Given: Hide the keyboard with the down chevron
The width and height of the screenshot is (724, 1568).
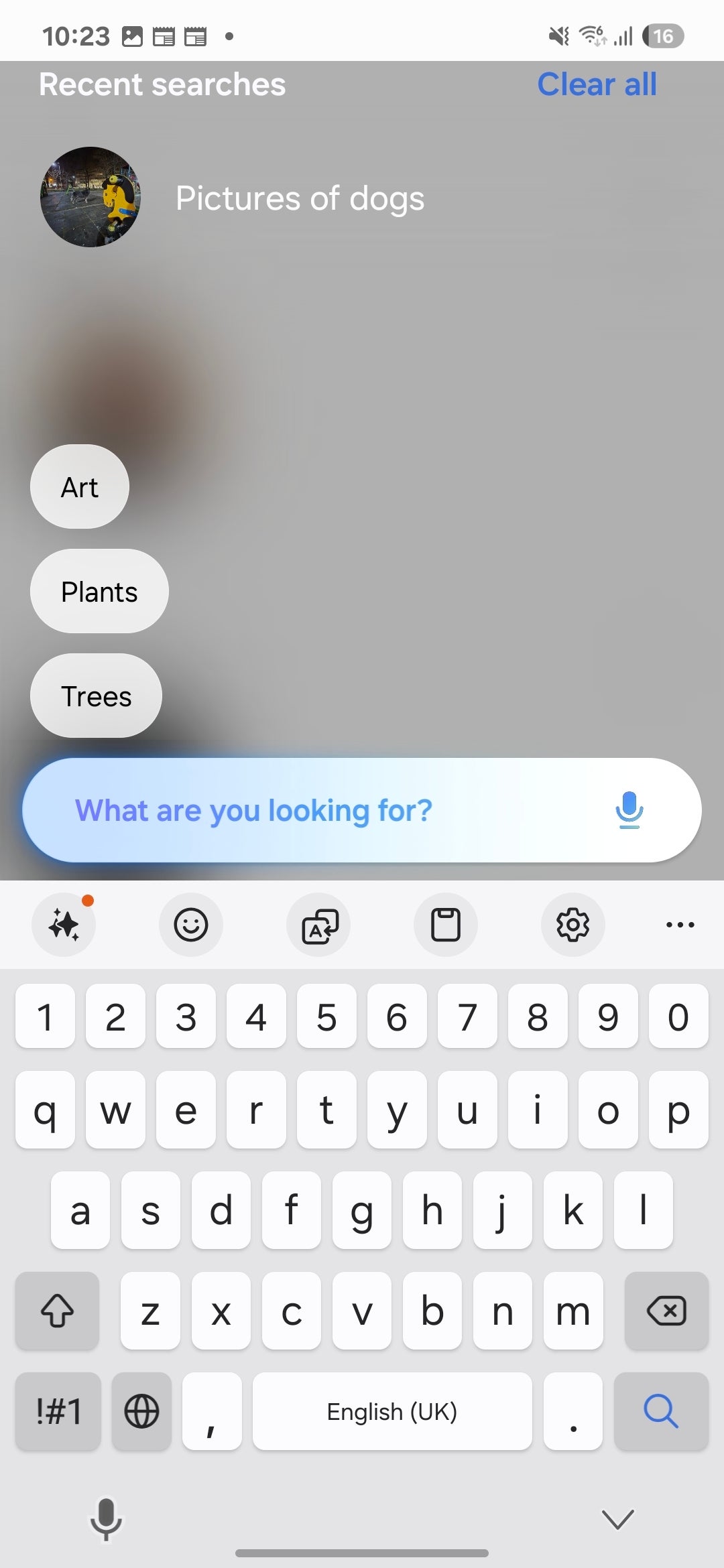Looking at the screenshot, I should (617, 1519).
